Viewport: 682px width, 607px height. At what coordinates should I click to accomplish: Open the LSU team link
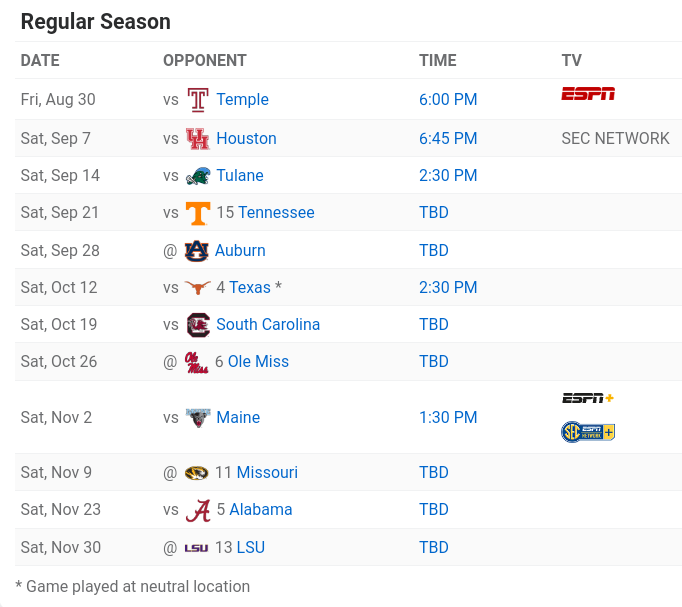coord(251,547)
